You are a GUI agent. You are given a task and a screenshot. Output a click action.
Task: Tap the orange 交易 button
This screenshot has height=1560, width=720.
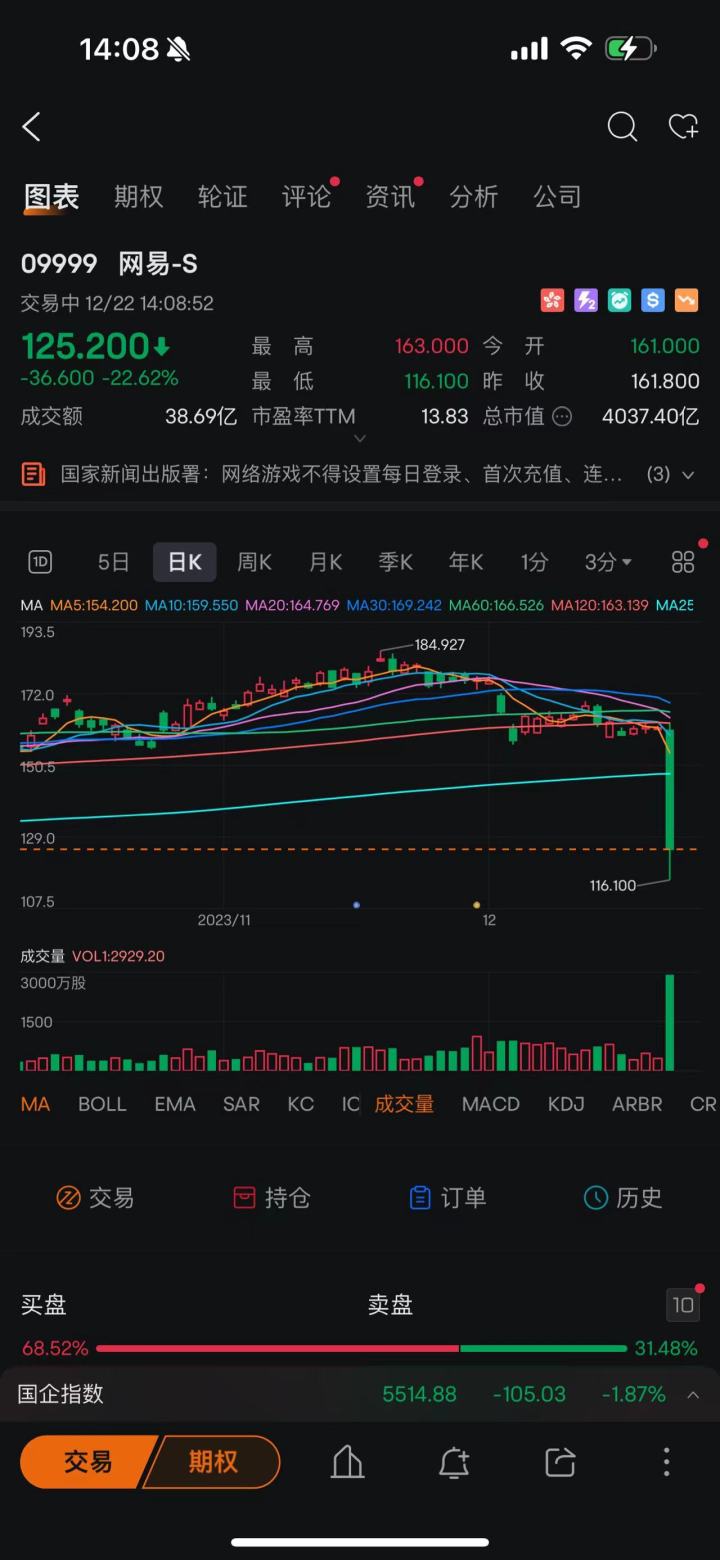pos(88,1462)
